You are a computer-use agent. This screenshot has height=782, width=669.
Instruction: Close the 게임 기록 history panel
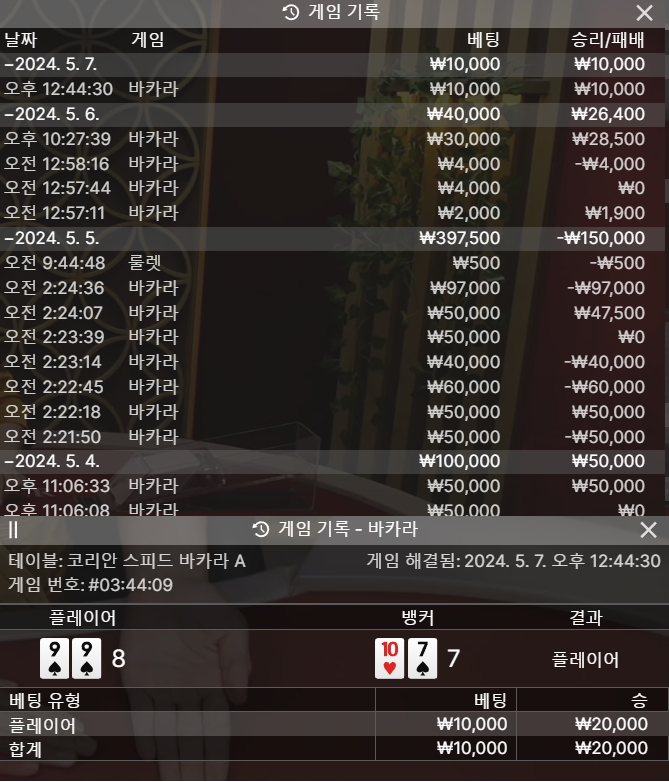click(x=645, y=12)
